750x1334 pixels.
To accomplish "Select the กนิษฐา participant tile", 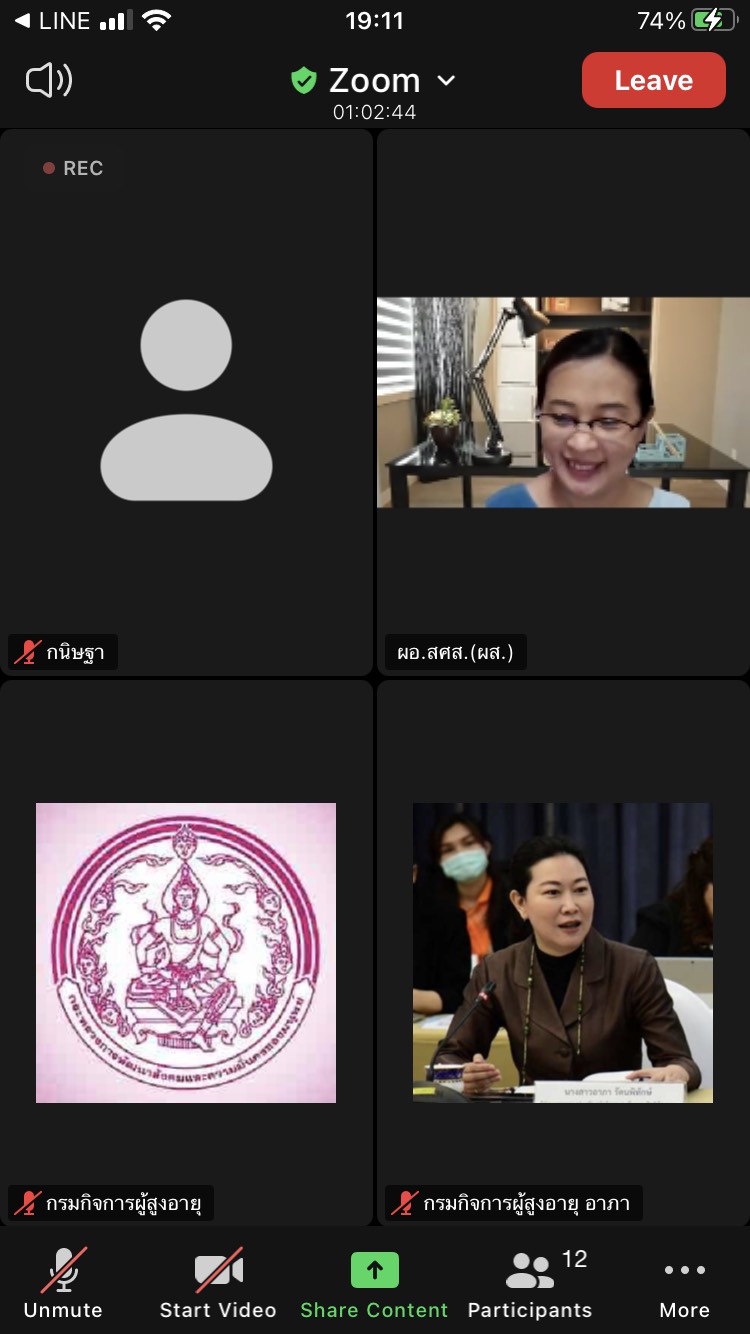I will point(186,402).
